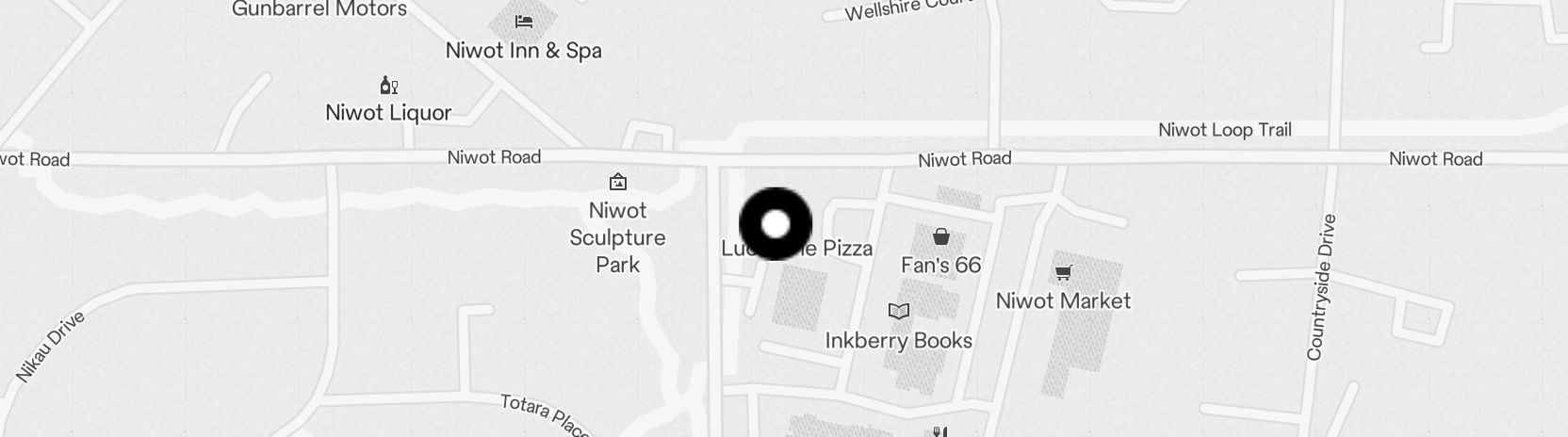The width and height of the screenshot is (1568, 437).
Task: Select Niwot Market on the map
Action: [x=1063, y=300]
